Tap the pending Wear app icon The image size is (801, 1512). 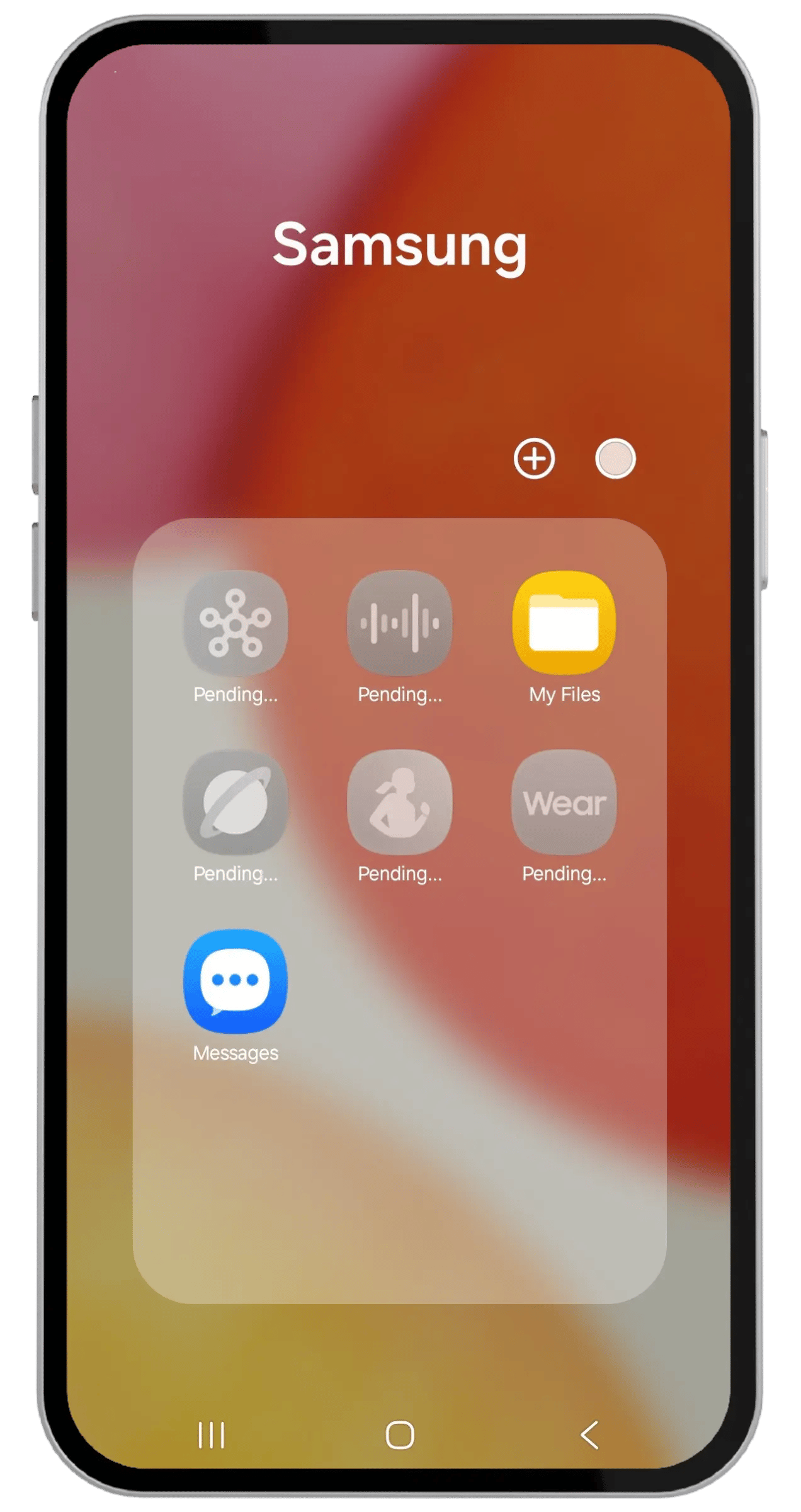pos(564,802)
